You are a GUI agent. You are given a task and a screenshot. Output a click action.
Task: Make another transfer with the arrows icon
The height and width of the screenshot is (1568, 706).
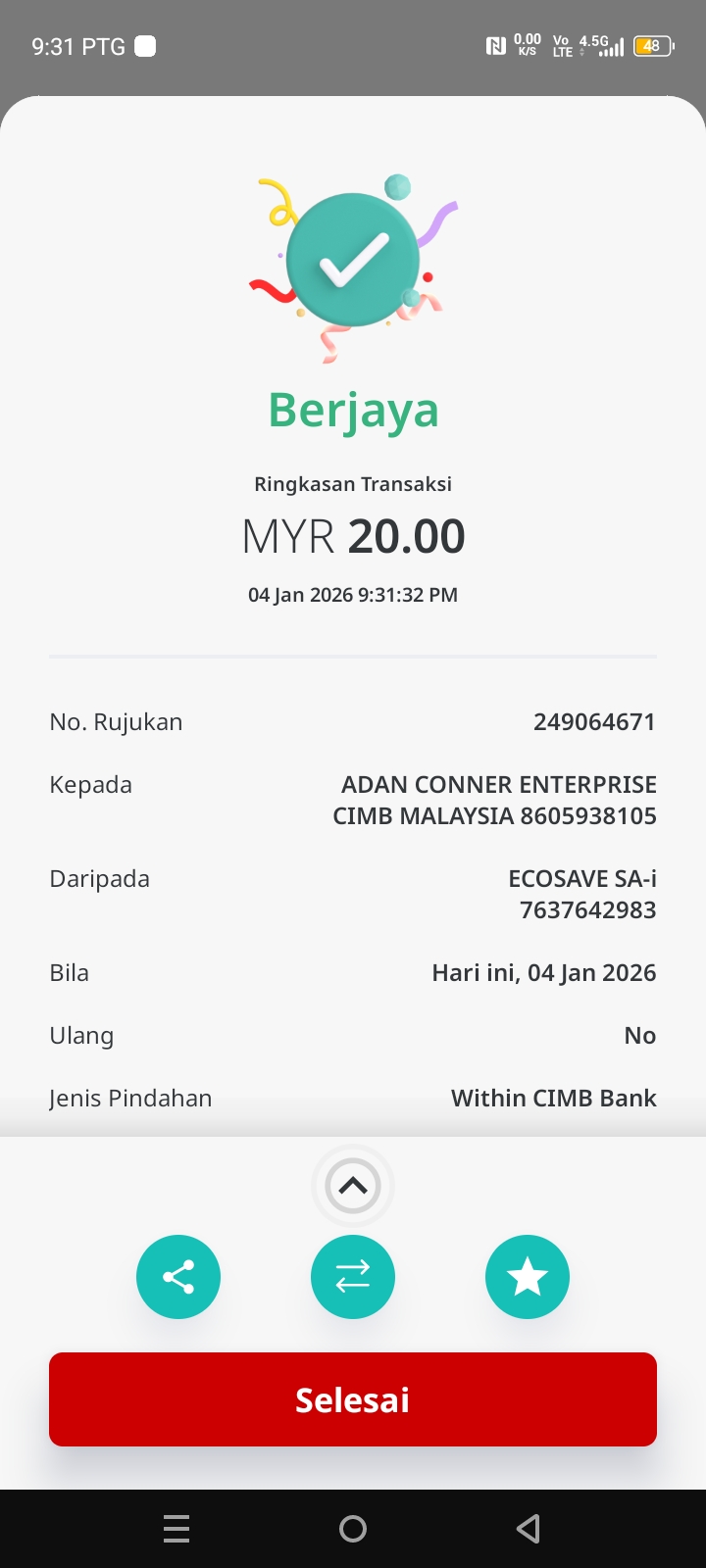(x=353, y=1277)
